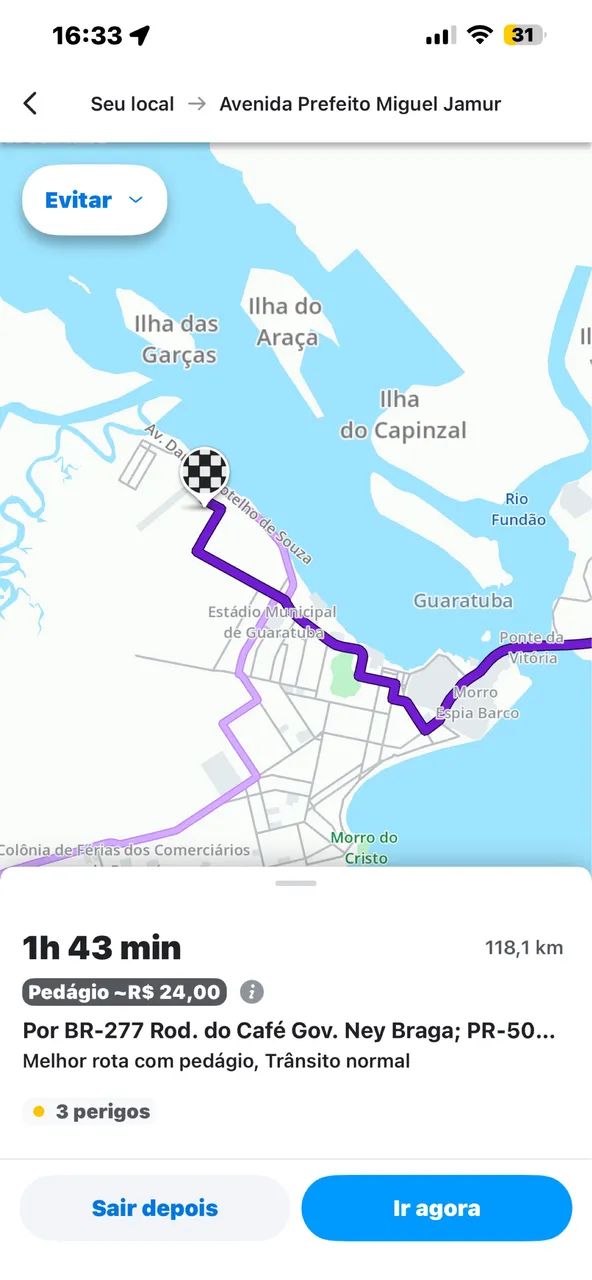
Task: Open toll price info icon
Action: click(x=252, y=992)
